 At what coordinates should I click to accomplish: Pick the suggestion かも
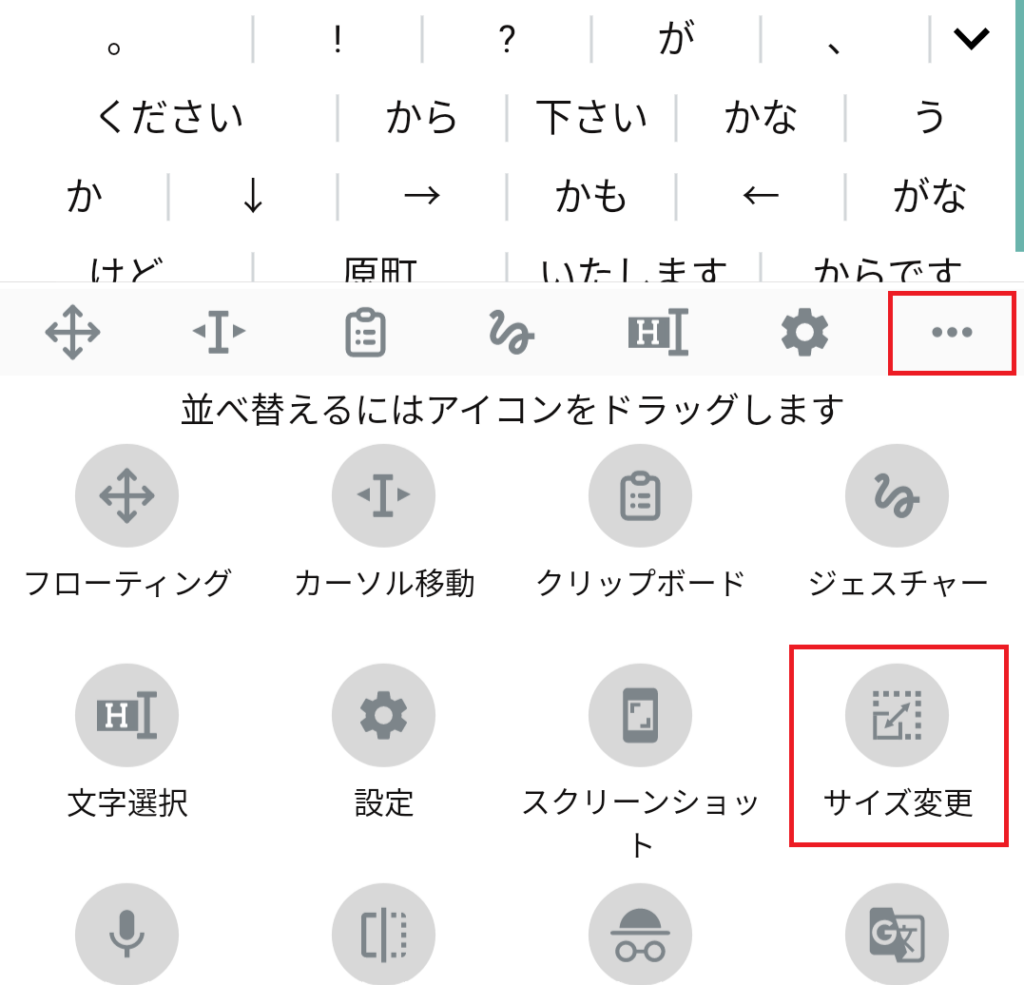tap(591, 196)
